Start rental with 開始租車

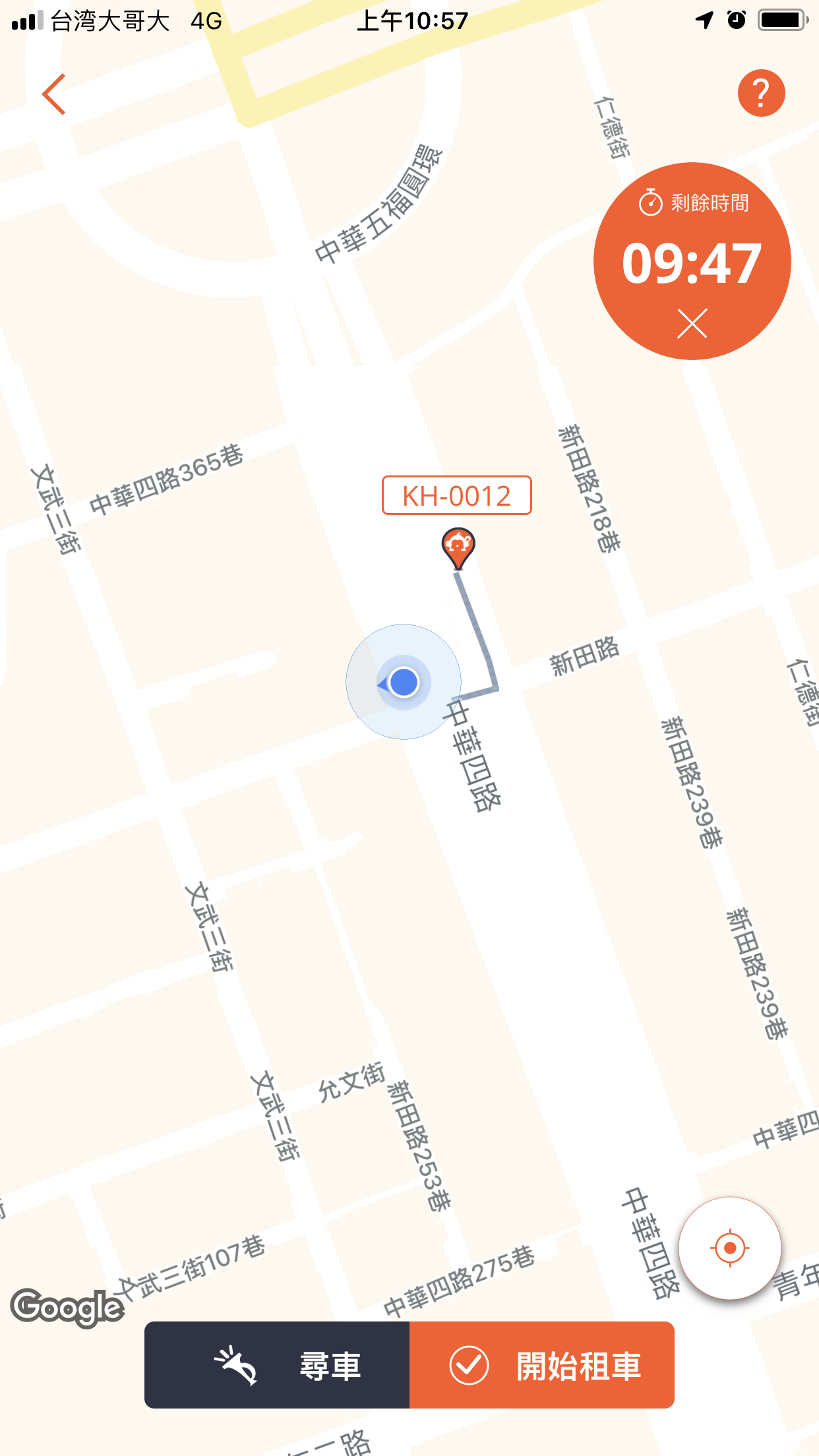(x=542, y=1365)
